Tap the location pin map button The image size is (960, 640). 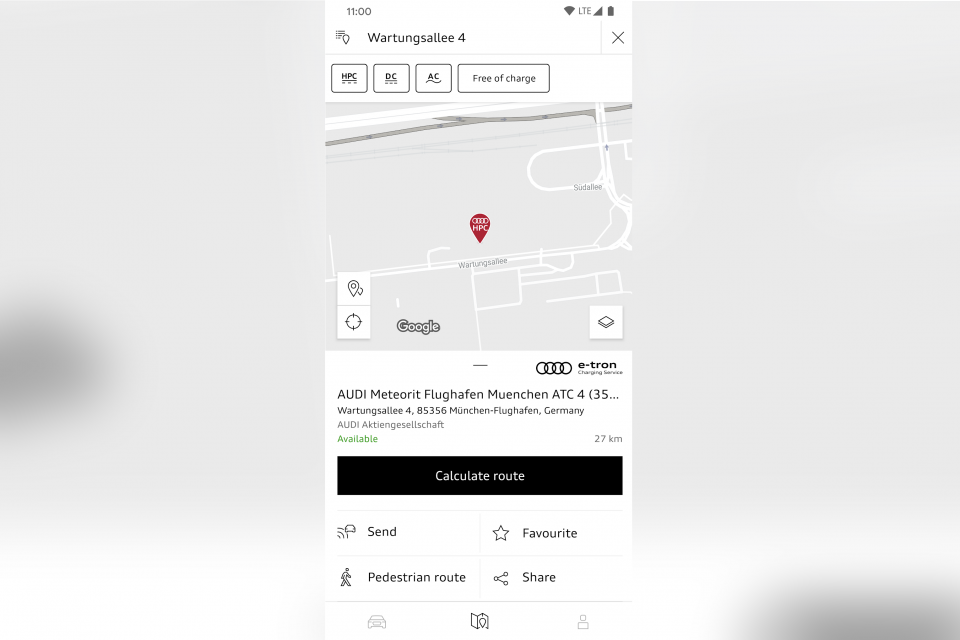coord(354,289)
